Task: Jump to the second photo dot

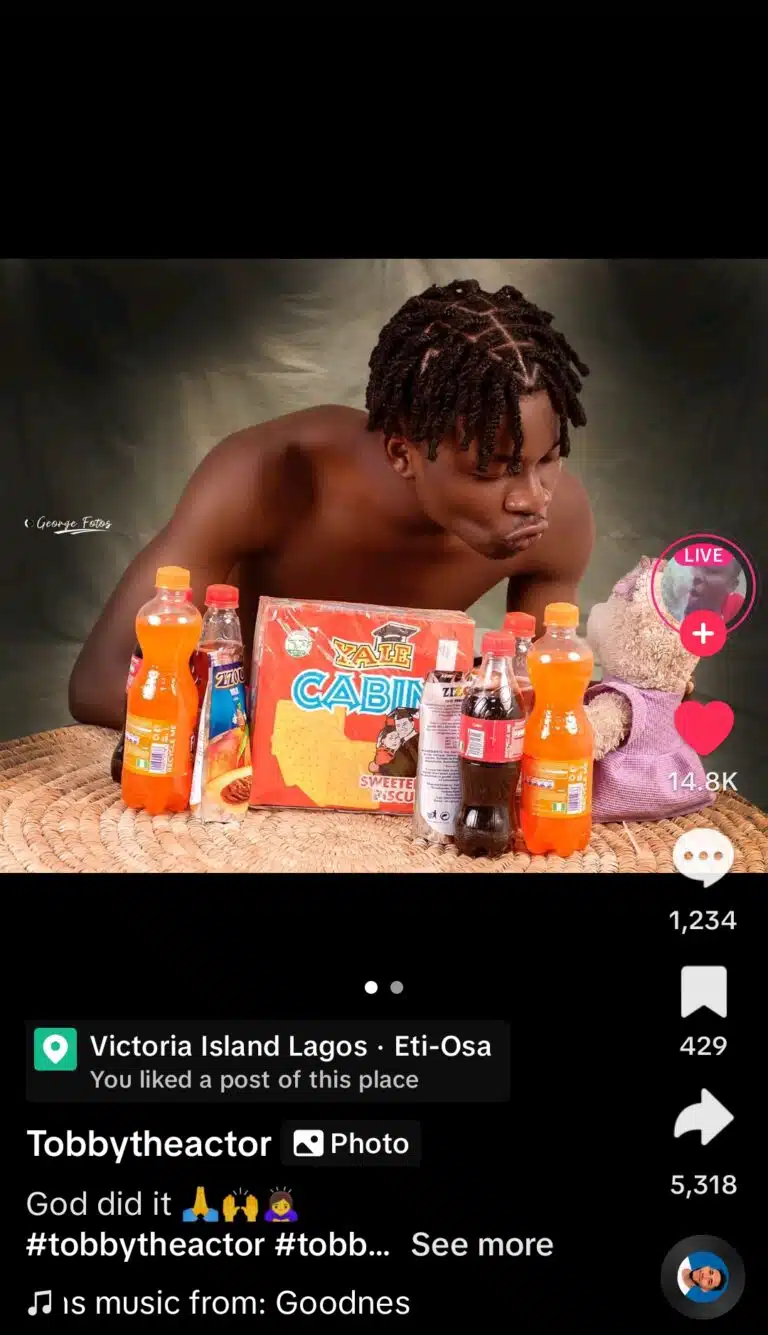Action: [x=397, y=987]
